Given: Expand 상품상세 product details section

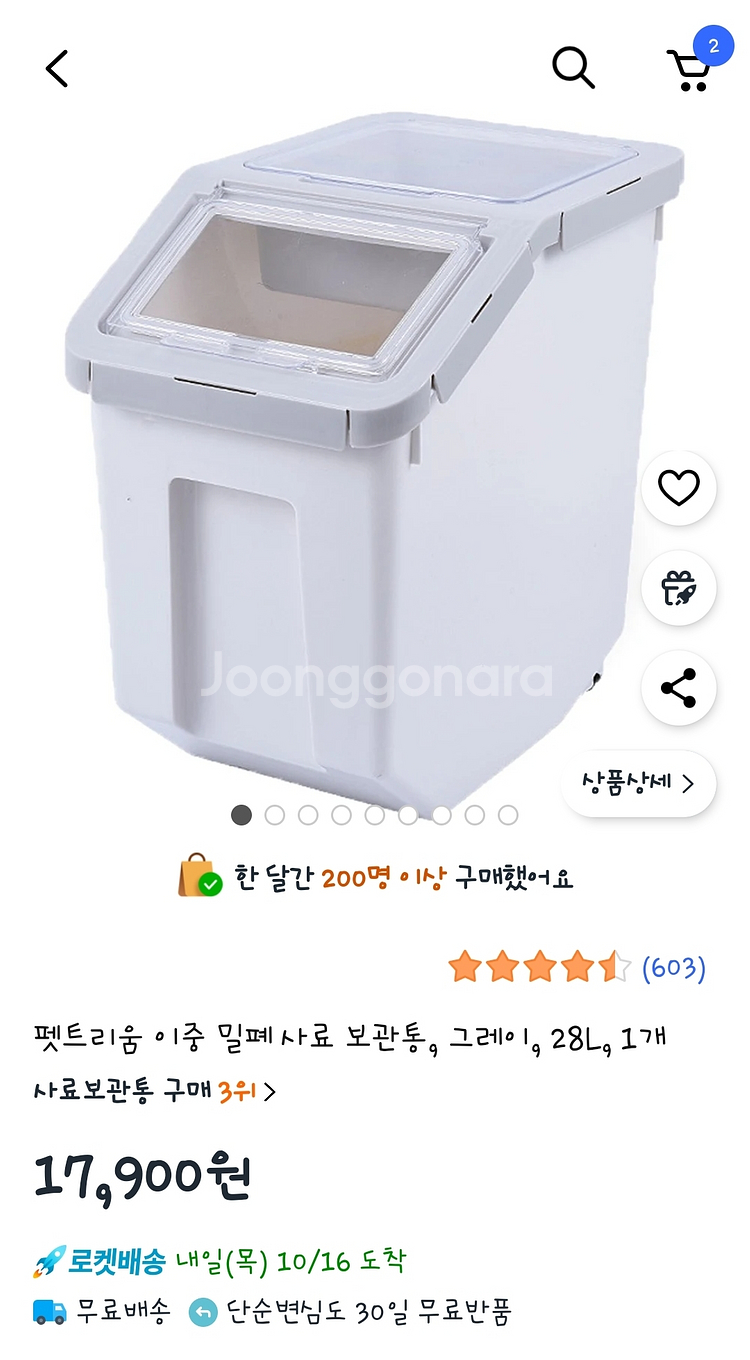Looking at the screenshot, I should point(637,785).
